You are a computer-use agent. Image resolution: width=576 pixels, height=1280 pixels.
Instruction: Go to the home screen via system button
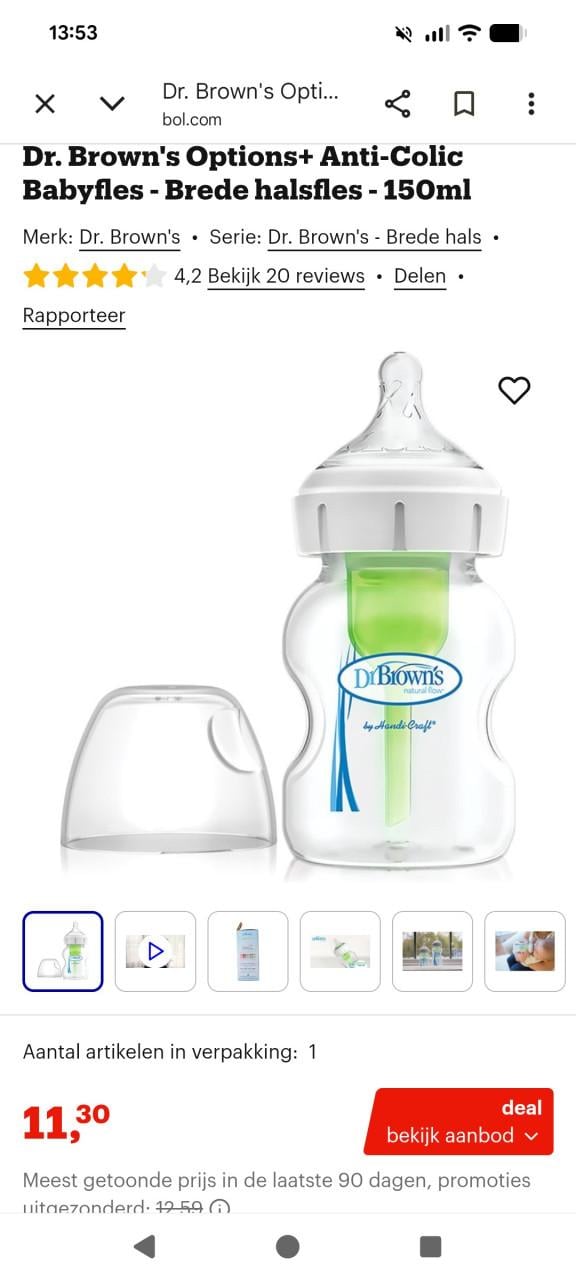[x=288, y=1245]
